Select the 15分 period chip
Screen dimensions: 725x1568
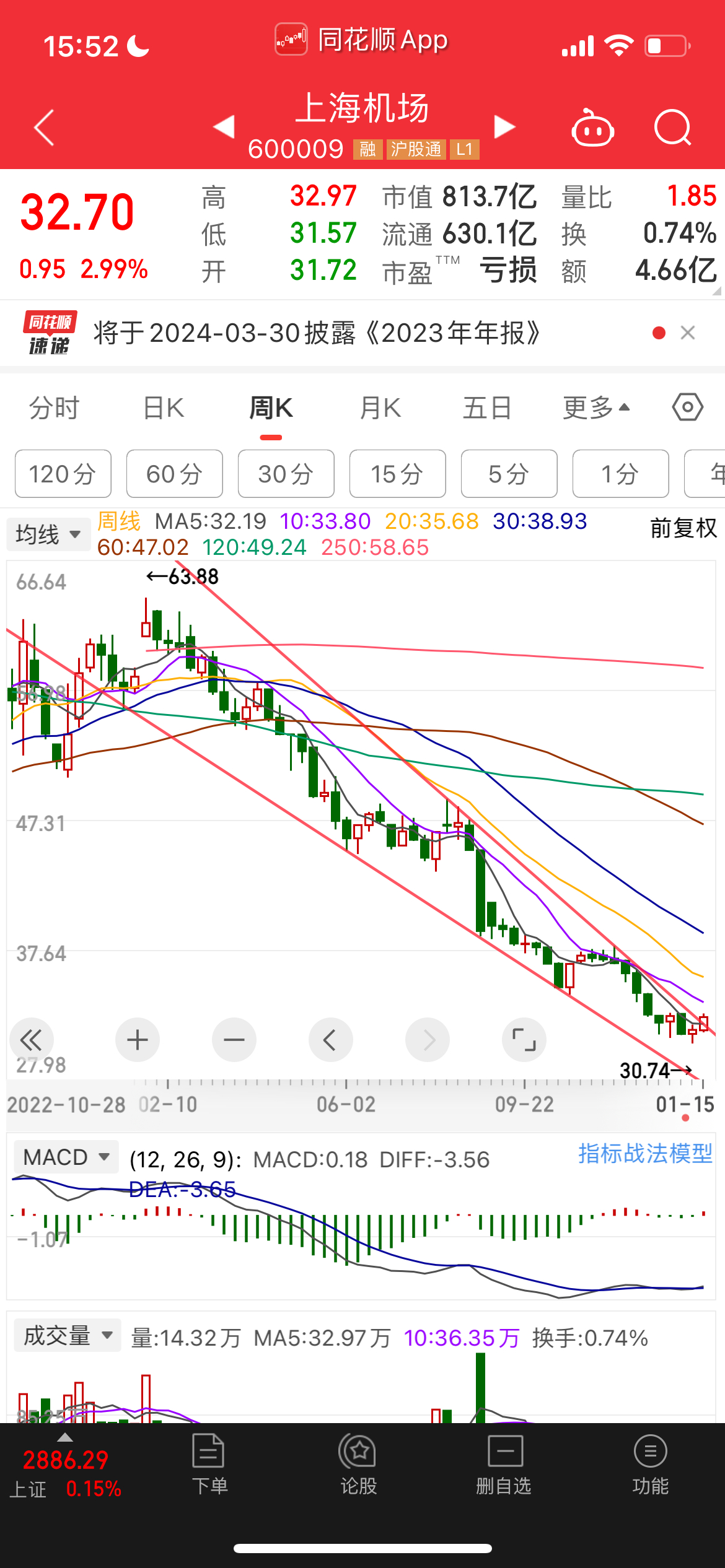tap(397, 474)
